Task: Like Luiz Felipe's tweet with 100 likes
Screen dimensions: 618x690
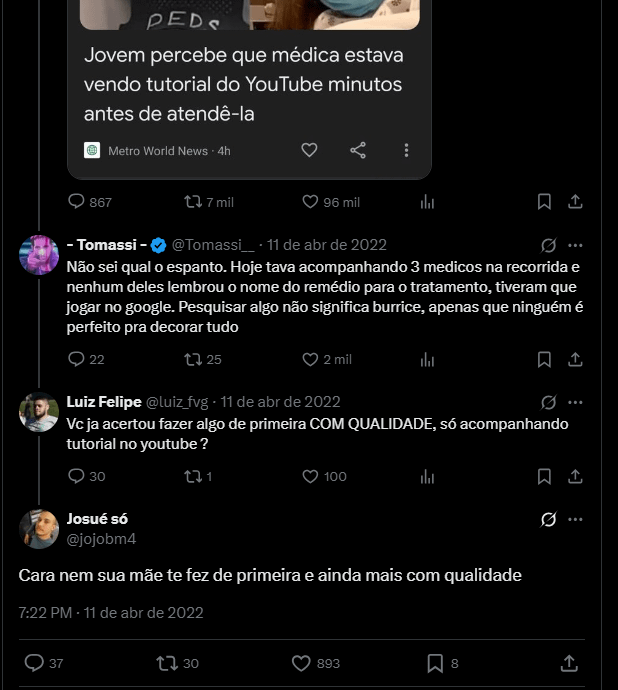Action: point(310,477)
